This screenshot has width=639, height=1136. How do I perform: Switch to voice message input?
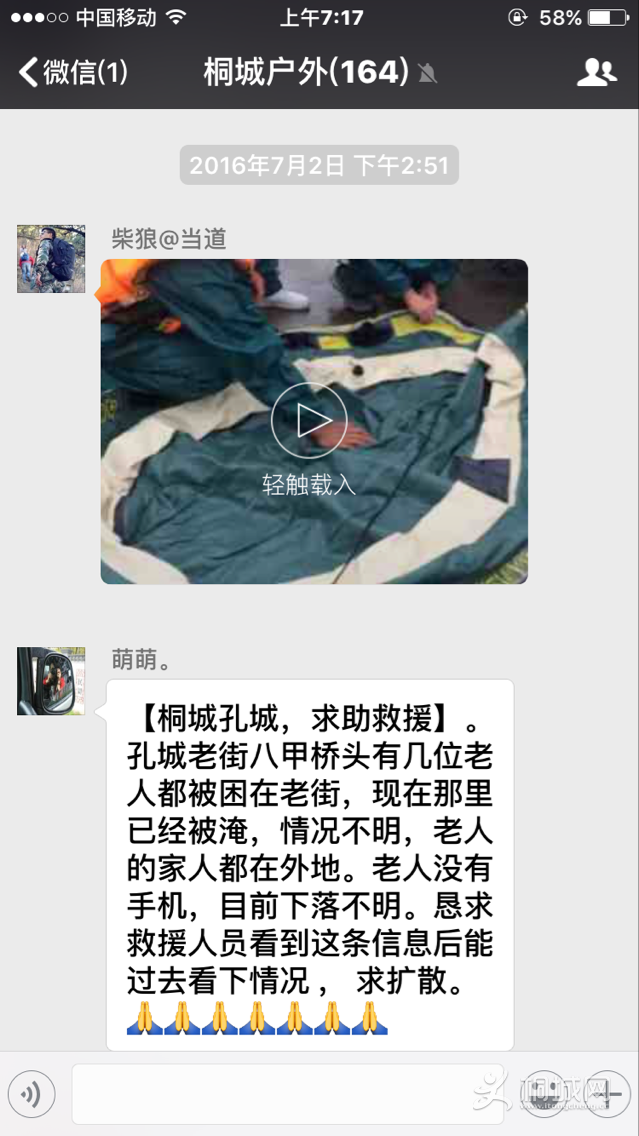pos(31,1095)
